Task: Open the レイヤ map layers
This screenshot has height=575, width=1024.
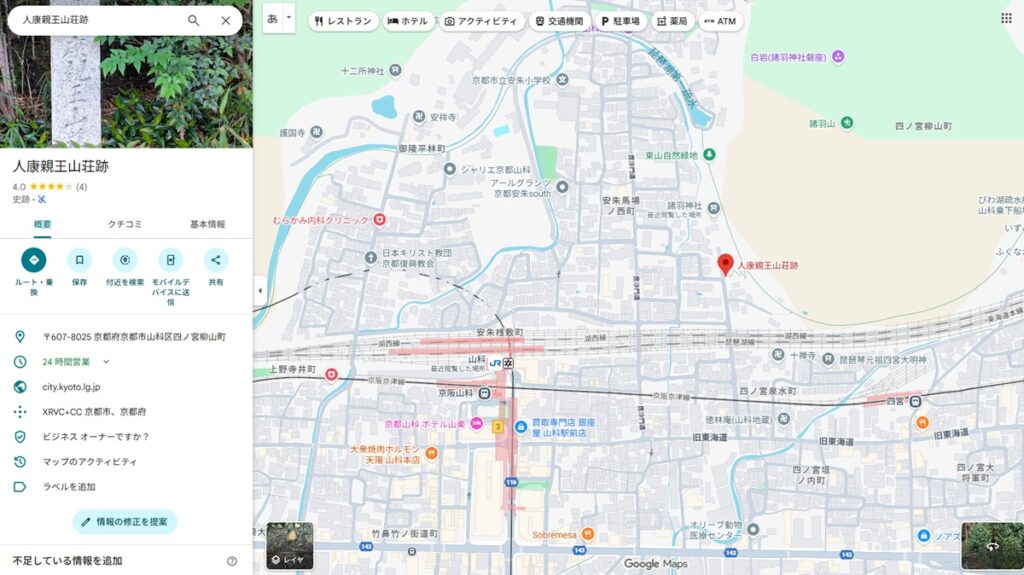Action: point(290,545)
